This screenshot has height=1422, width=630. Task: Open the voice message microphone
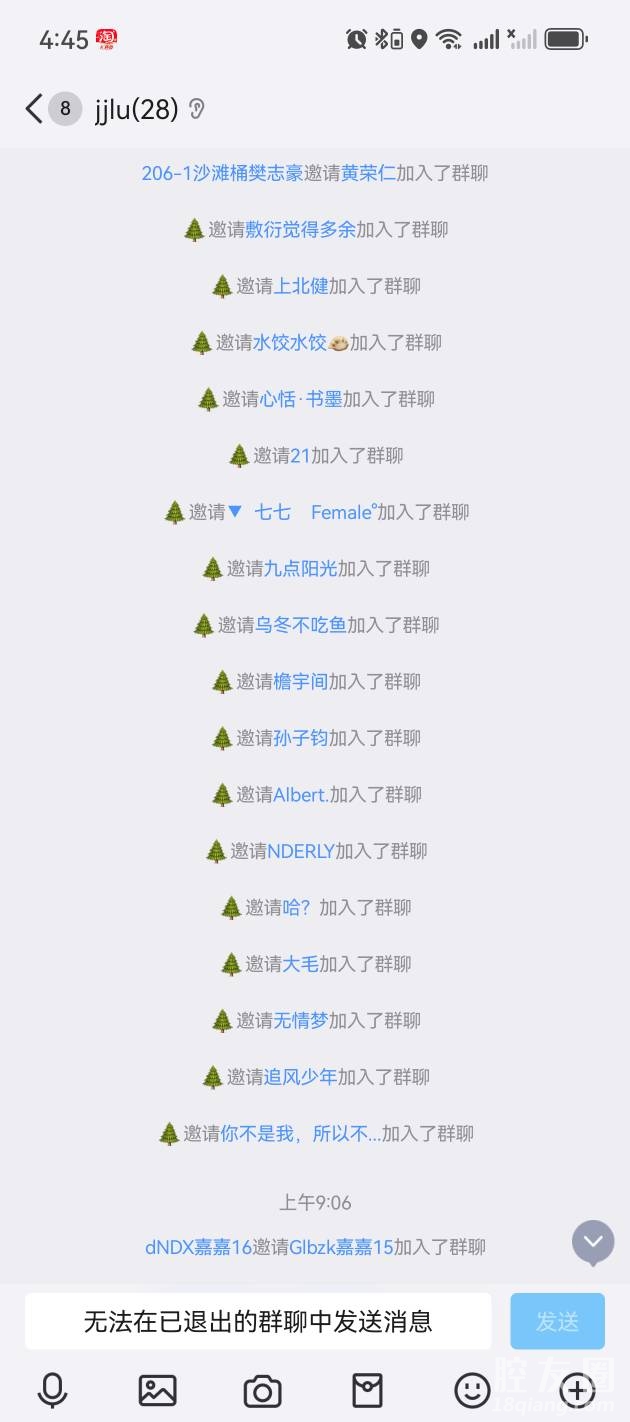click(52, 1390)
